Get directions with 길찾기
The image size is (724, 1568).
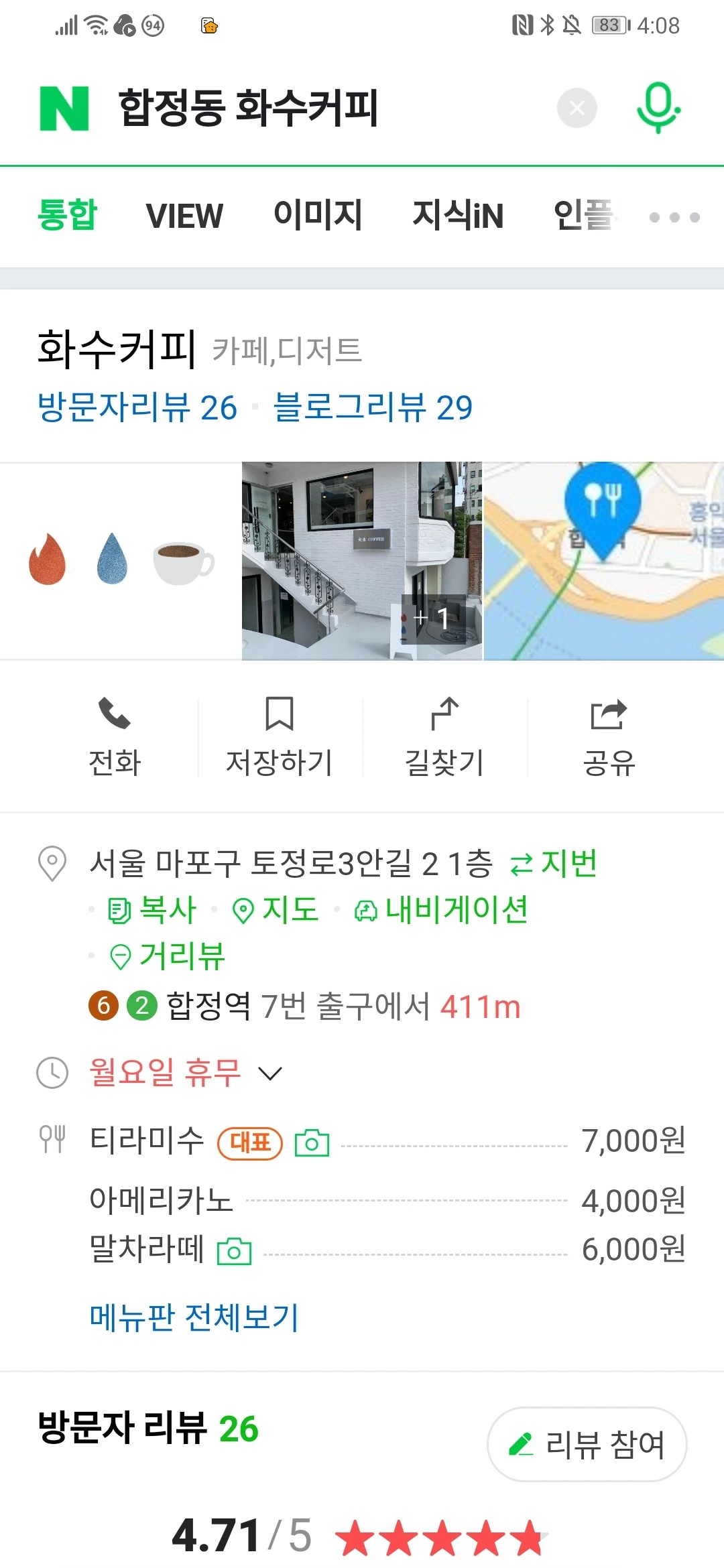[444, 737]
